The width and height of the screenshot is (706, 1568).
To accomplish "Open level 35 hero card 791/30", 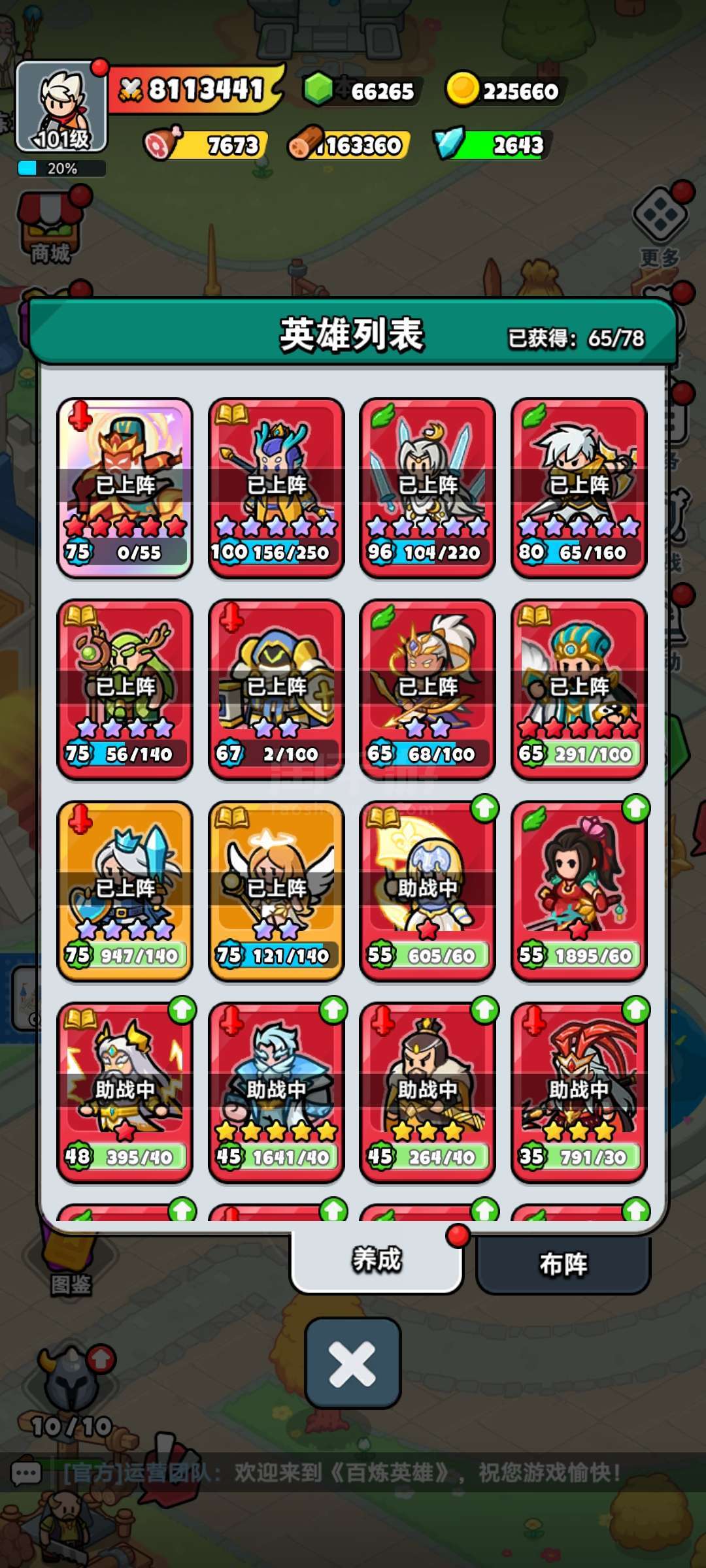I will 579,1092.
